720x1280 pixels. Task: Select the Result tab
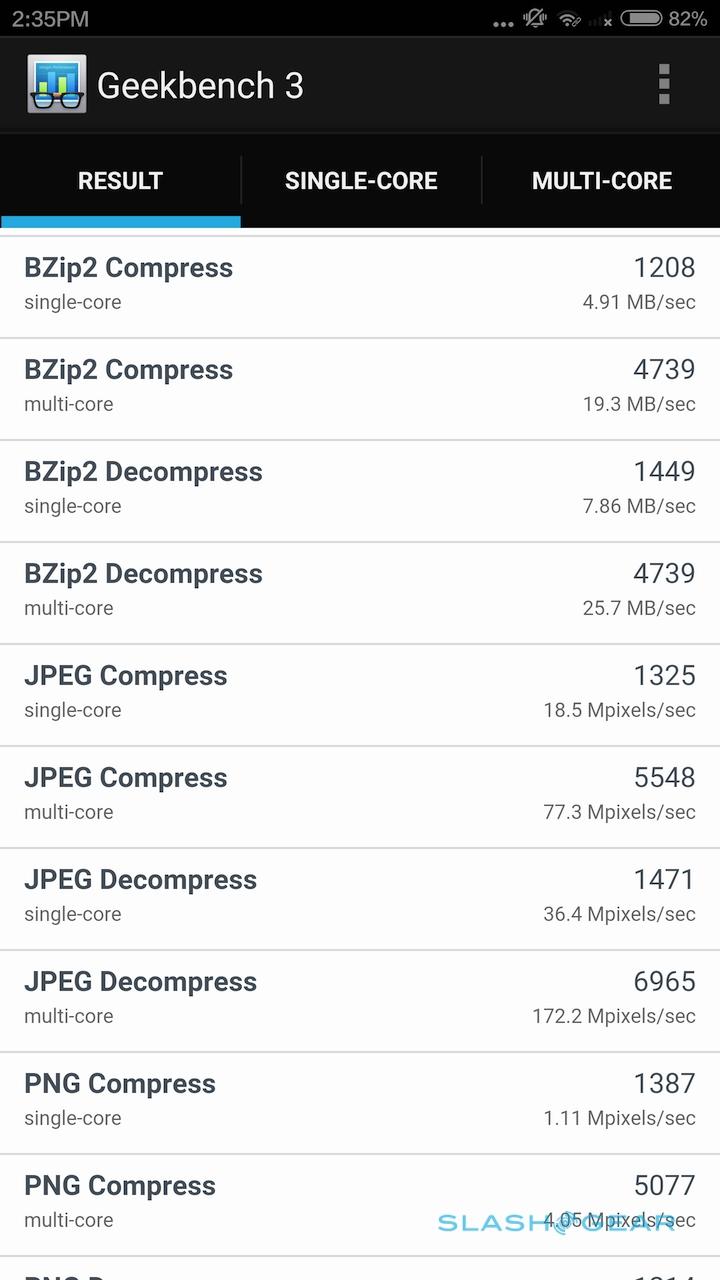tap(120, 181)
